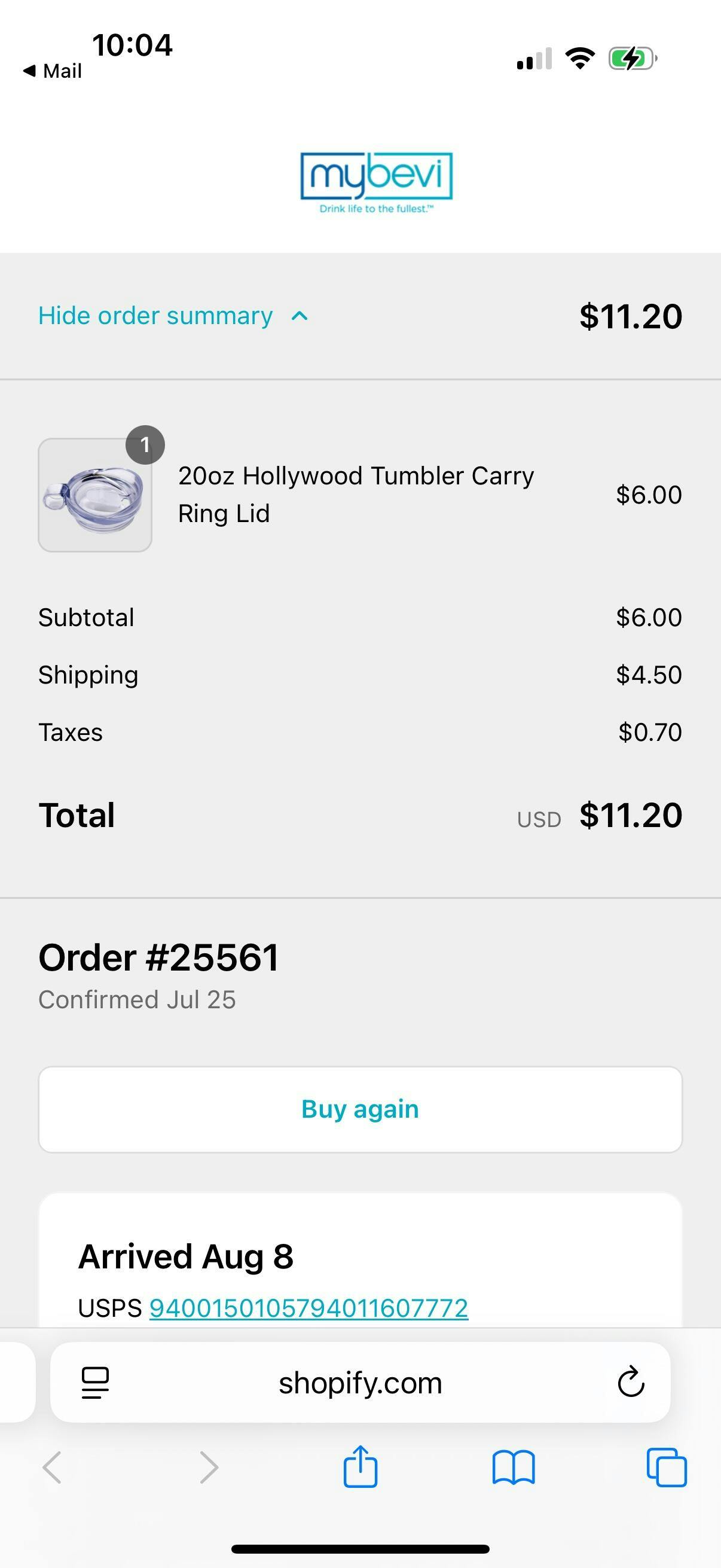Show all open tabs
Image resolution: width=721 pixels, height=1568 pixels.
666,1468
